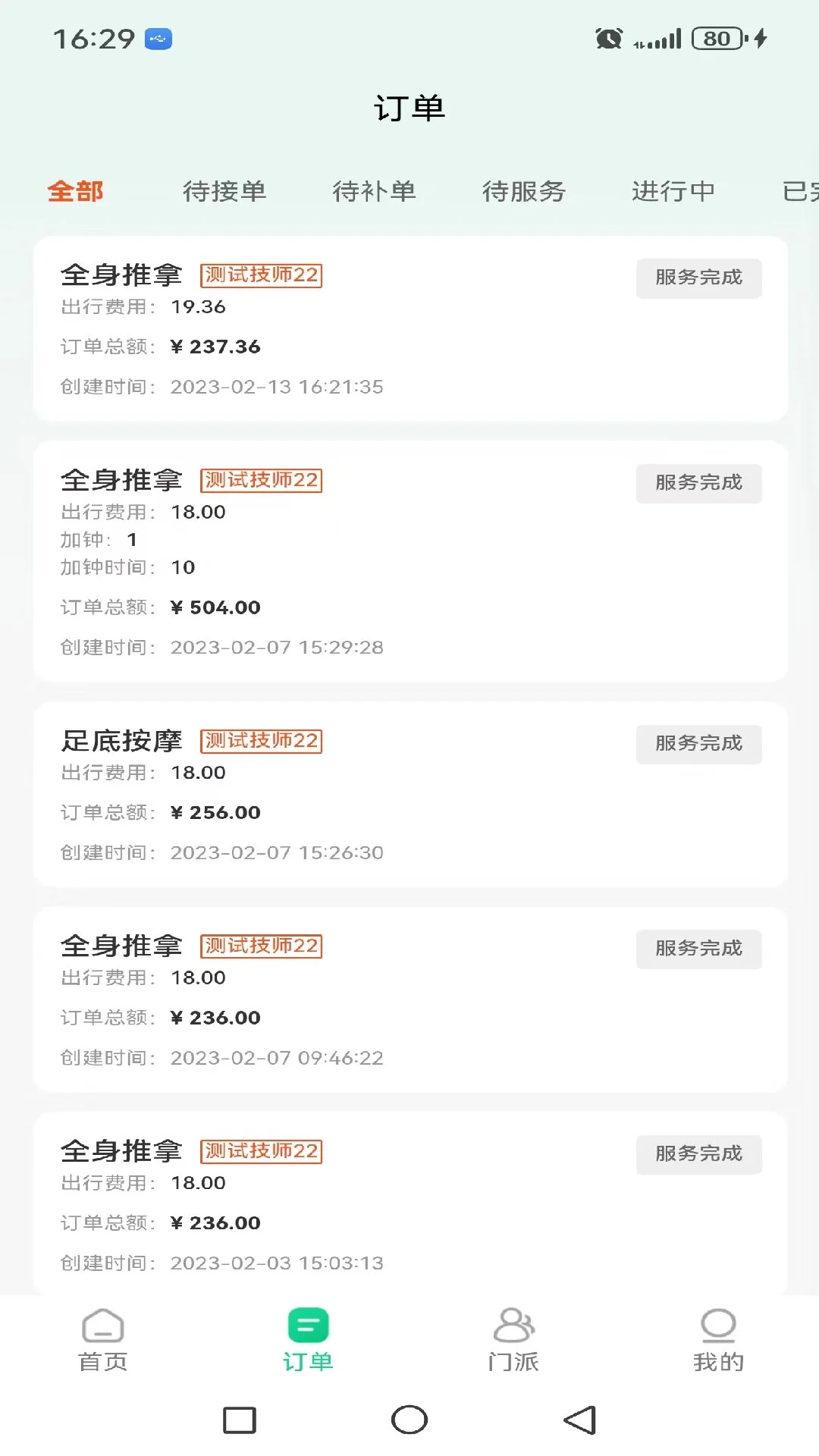The width and height of the screenshot is (819, 1456).
Task: Select the 进行中 tab
Action: [673, 192]
